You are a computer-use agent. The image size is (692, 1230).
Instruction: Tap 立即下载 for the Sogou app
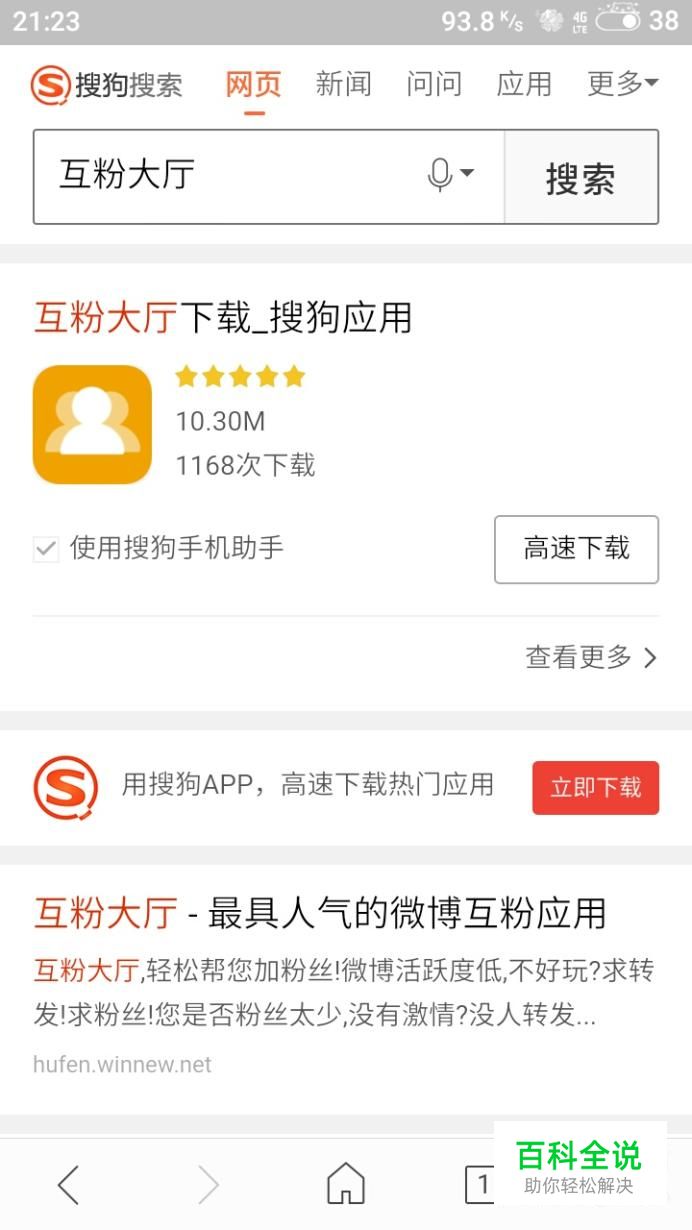pos(595,787)
